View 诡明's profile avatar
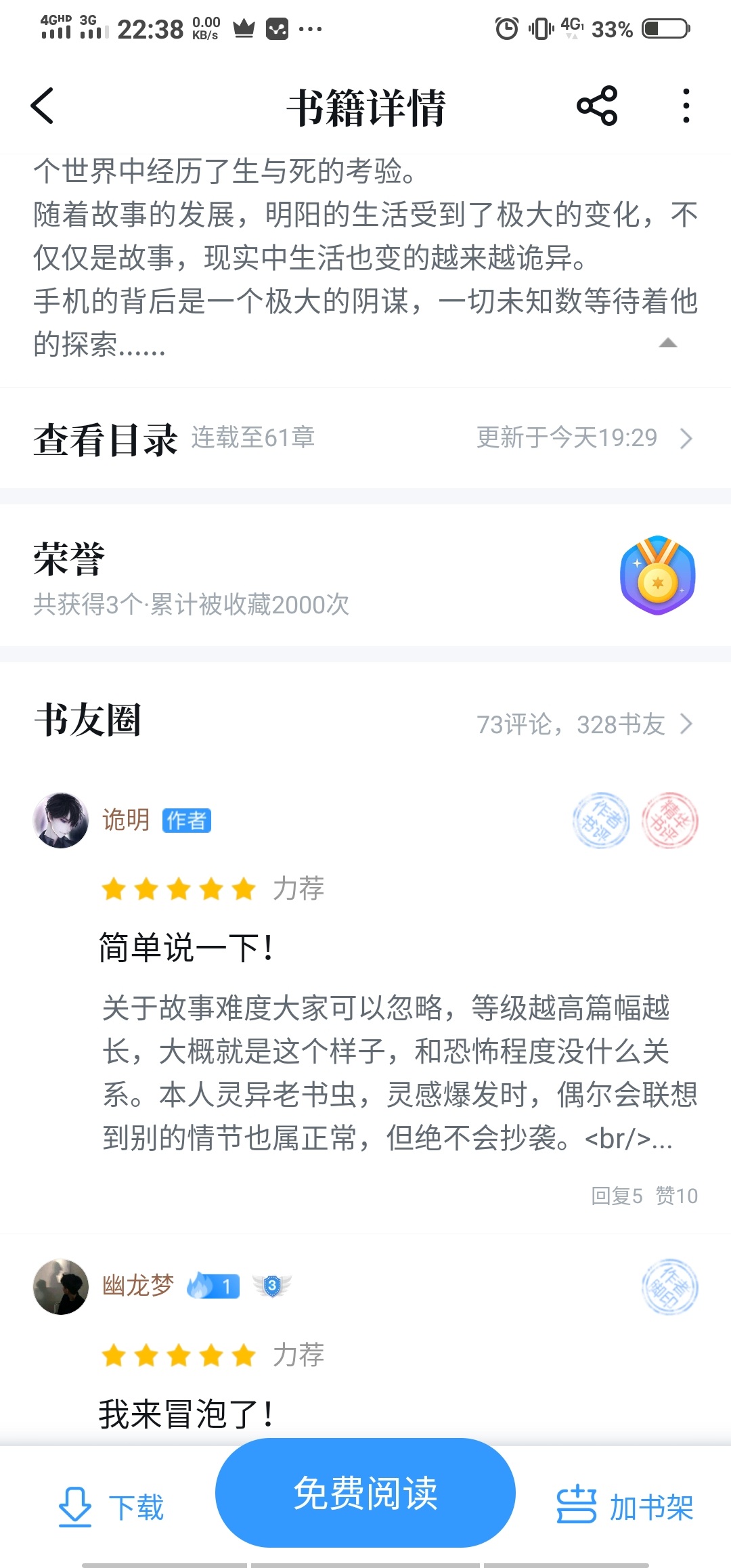731x1568 pixels. 61,821
